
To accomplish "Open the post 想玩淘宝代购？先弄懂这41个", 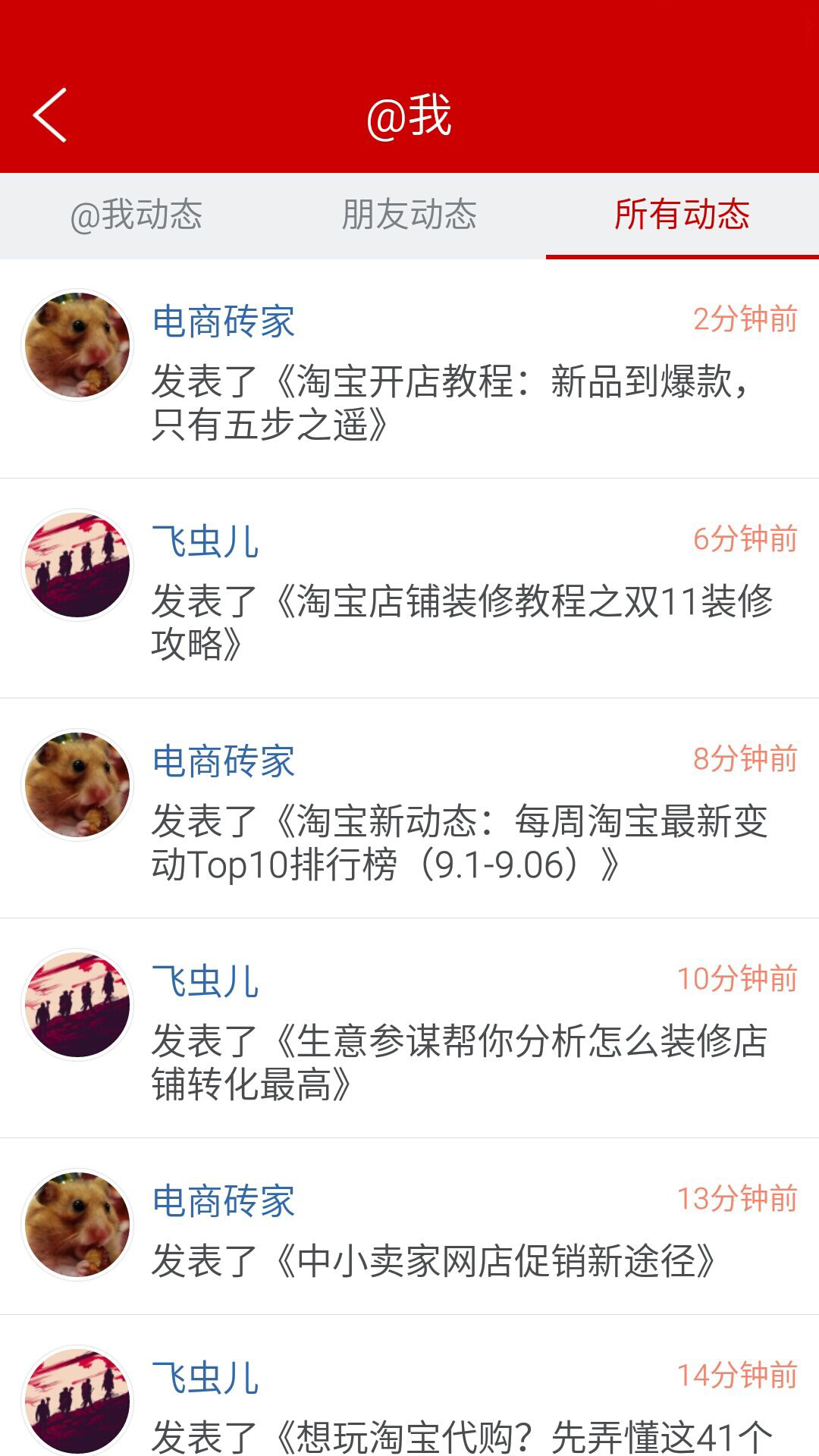I will click(x=461, y=1435).
